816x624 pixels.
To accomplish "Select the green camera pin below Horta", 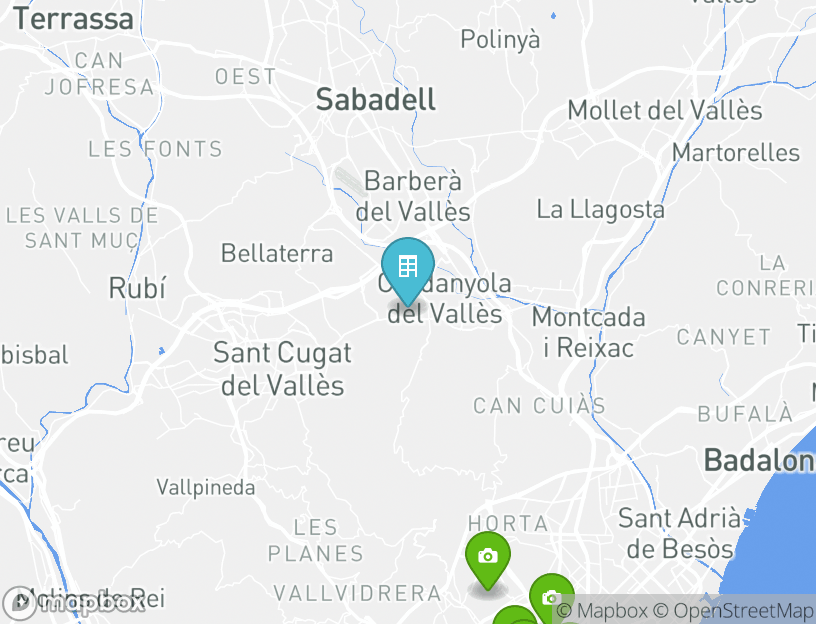I will (x=487, y=557).
